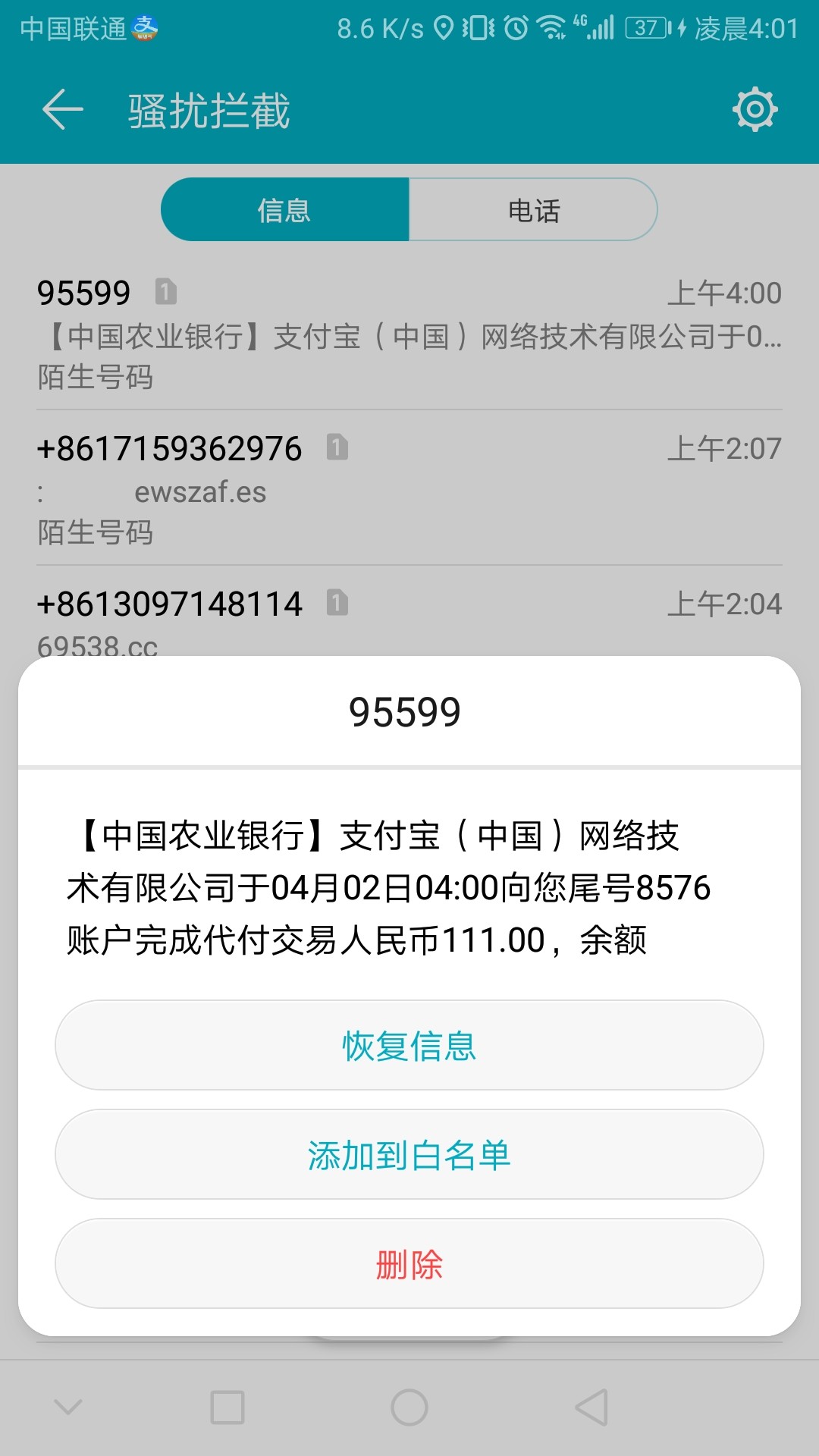Tap the 95599 dialog title
The image size is (819, 1456).
(x=409, y=711)
